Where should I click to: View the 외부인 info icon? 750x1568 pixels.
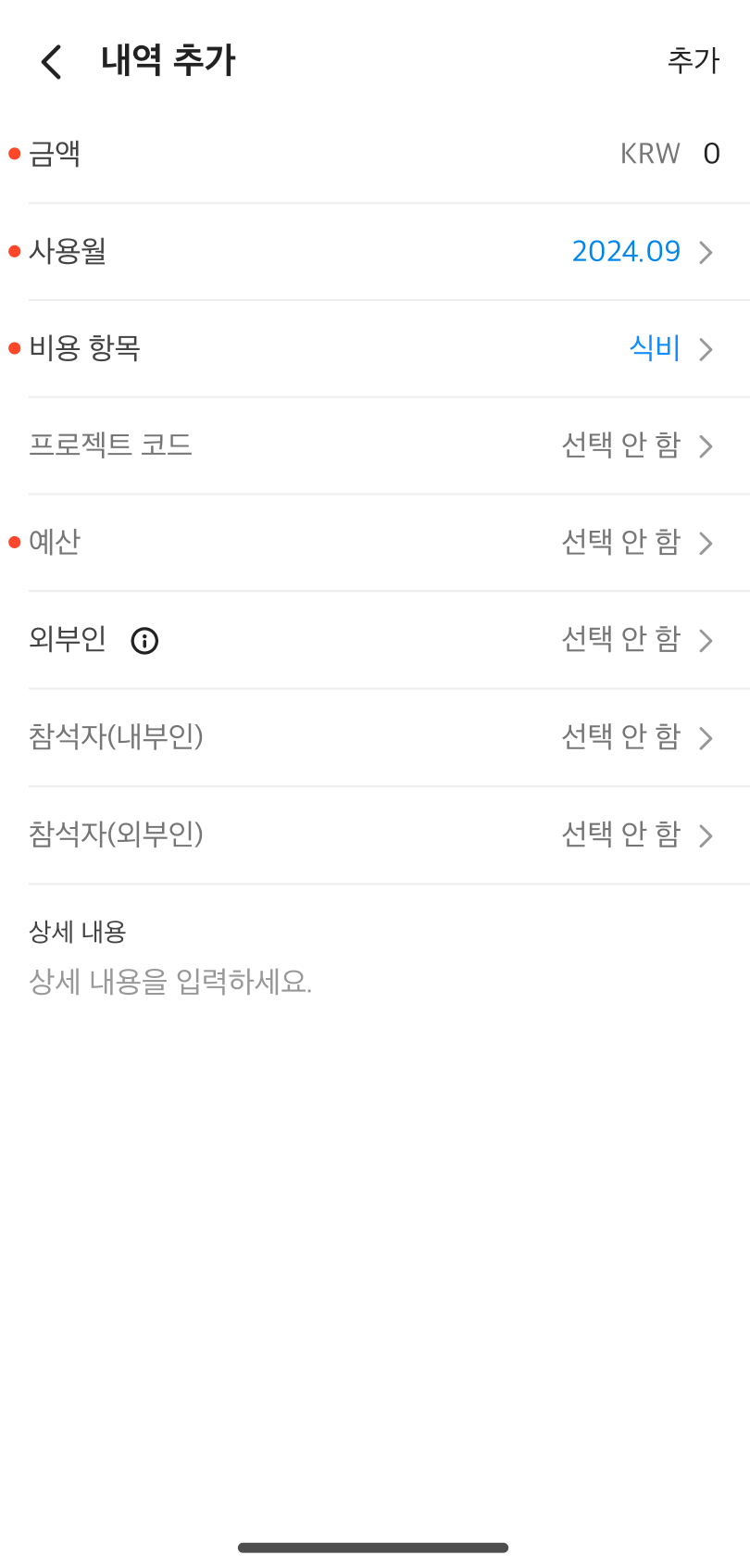(x=144, y=641)
